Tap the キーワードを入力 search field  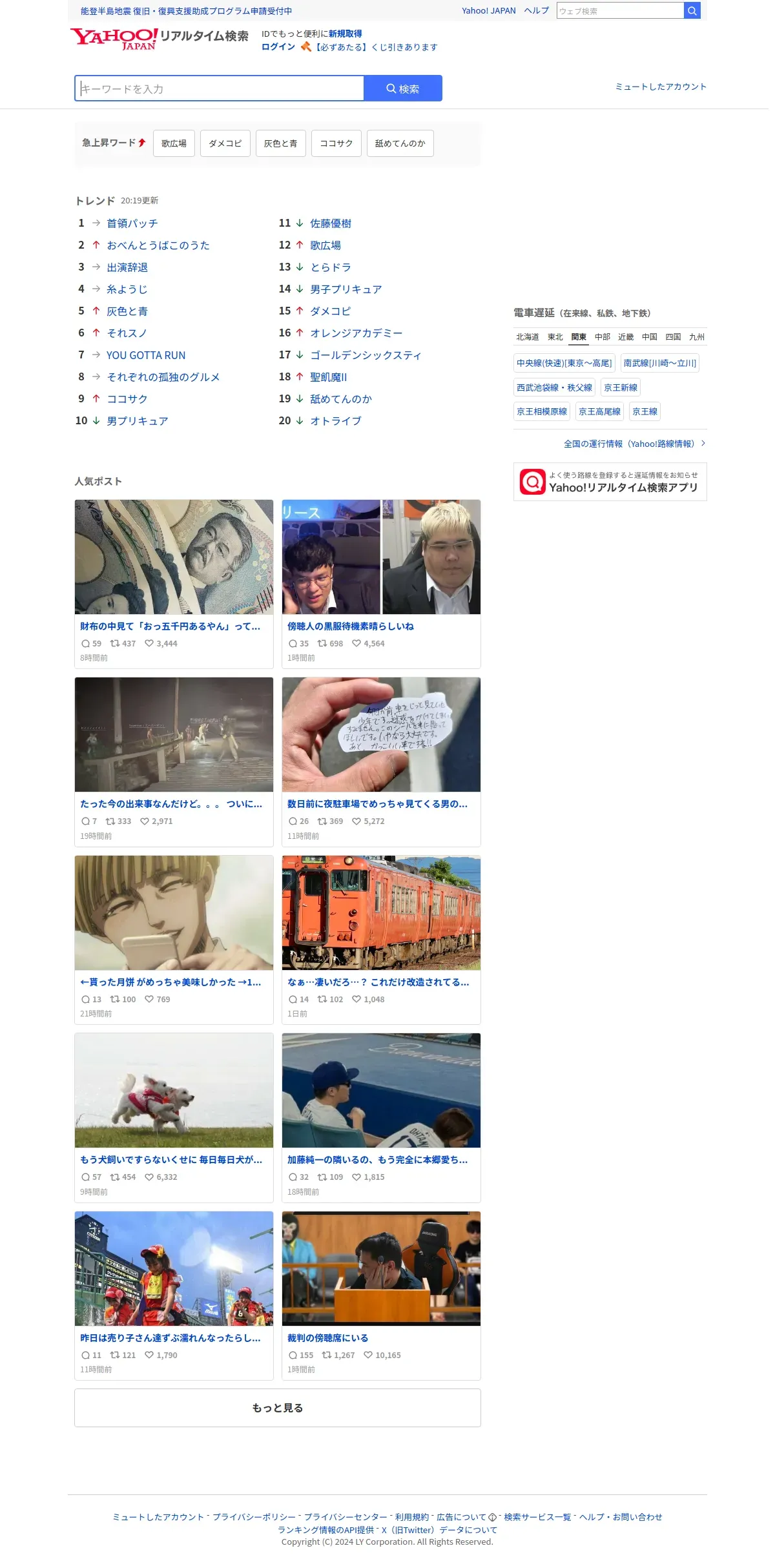coord(220,88)
